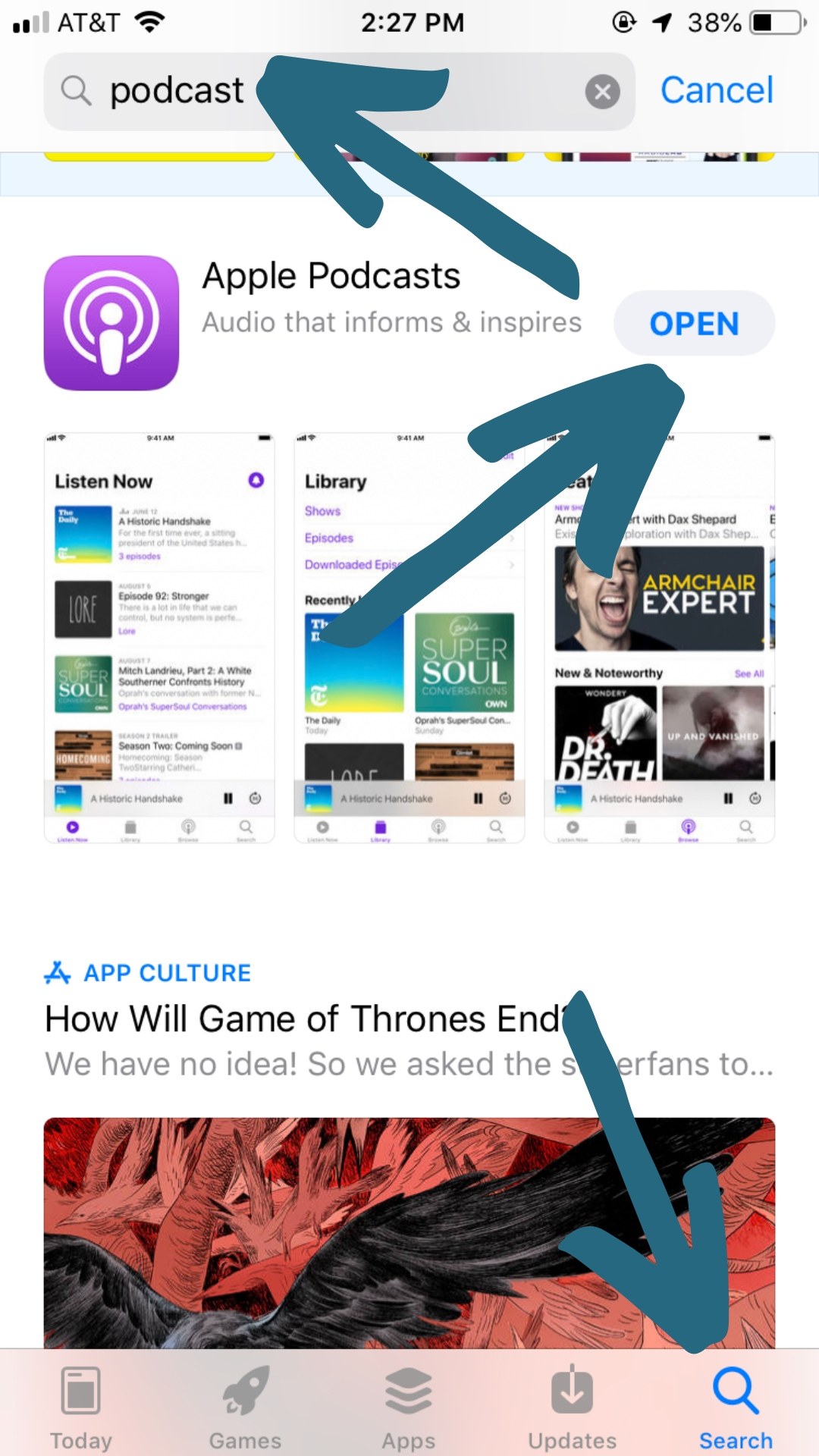The height and width of the screenshot is (1456, 819).
Task: Open the Apple Podcasts app
Action: [694, 324]
